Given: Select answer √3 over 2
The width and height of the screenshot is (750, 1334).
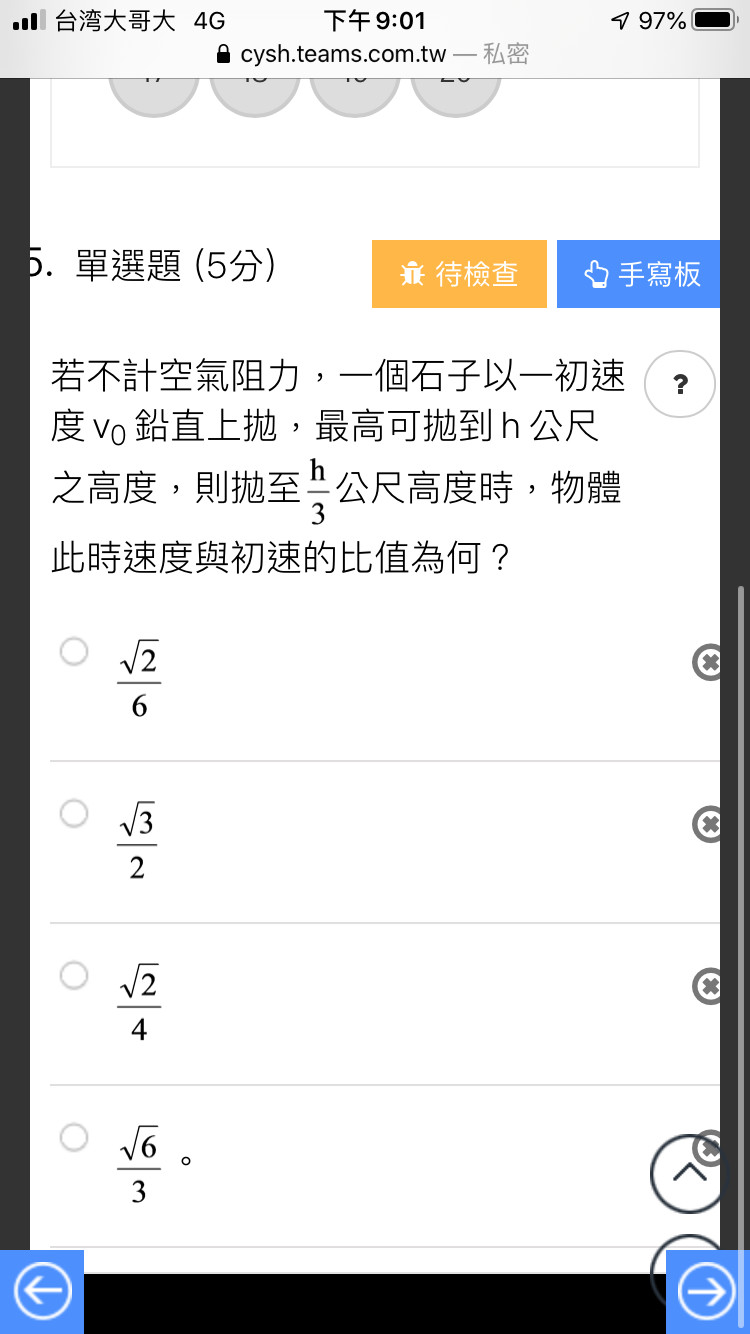Looking at the screenshot, I should pos(74,814).
